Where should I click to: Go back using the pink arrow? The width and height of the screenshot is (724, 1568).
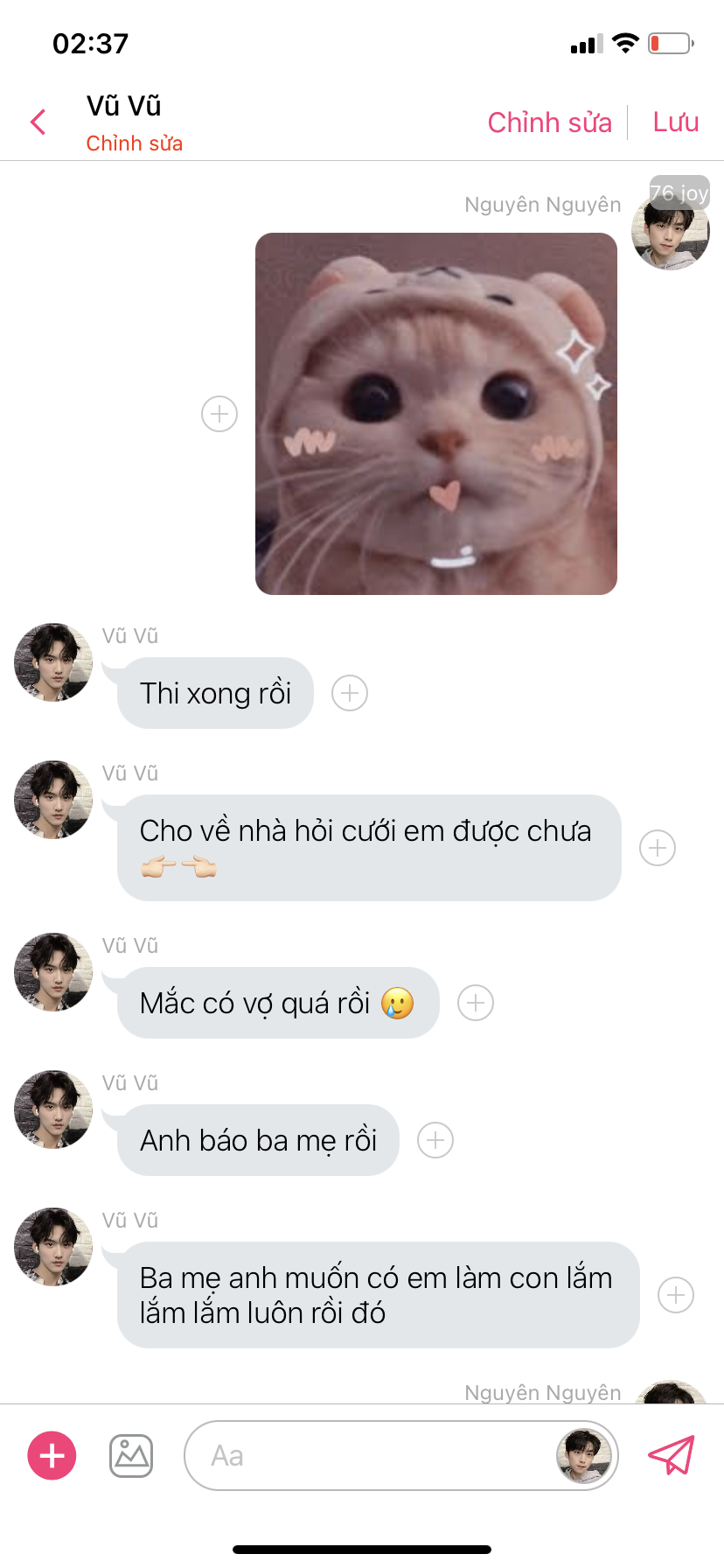coord(38,122)
